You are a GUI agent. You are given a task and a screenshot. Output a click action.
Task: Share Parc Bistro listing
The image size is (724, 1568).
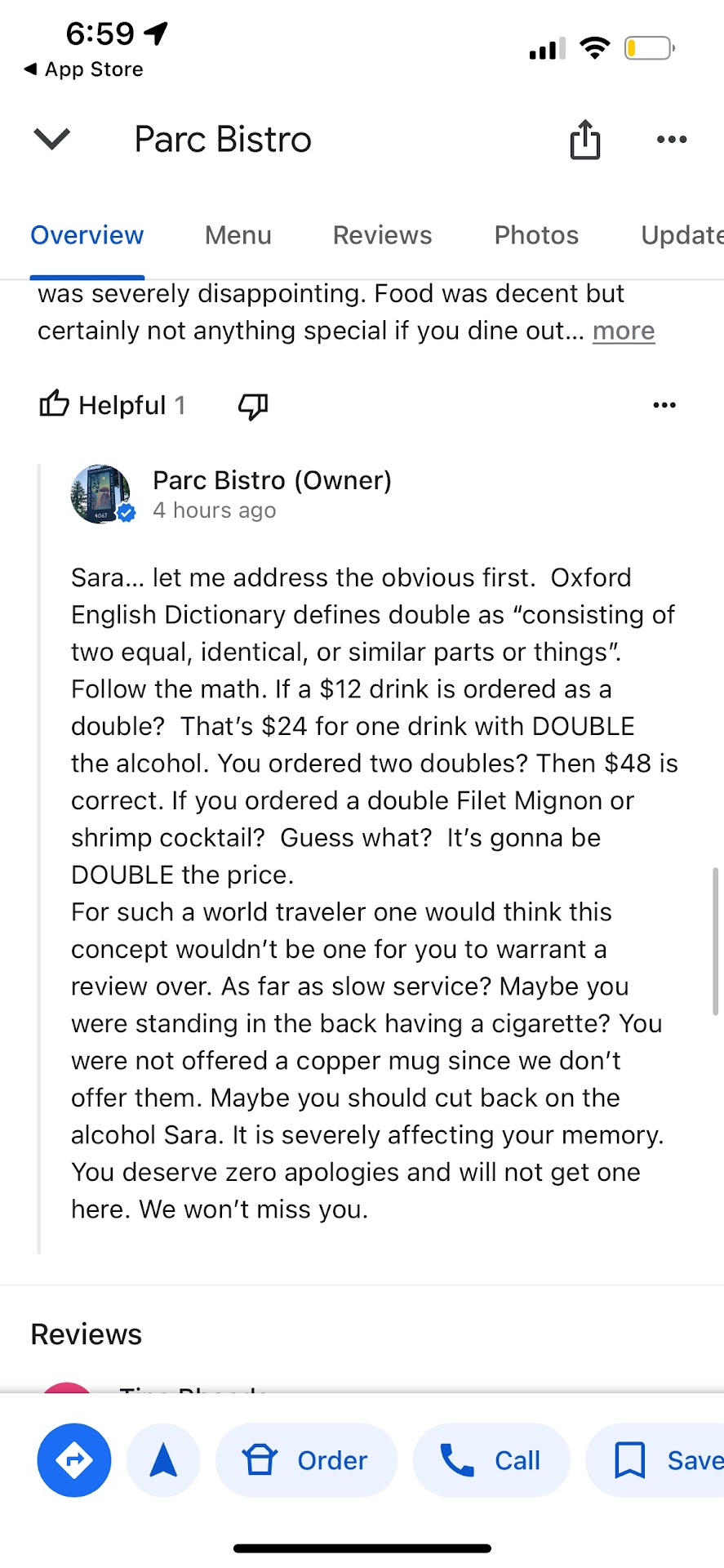584,140
